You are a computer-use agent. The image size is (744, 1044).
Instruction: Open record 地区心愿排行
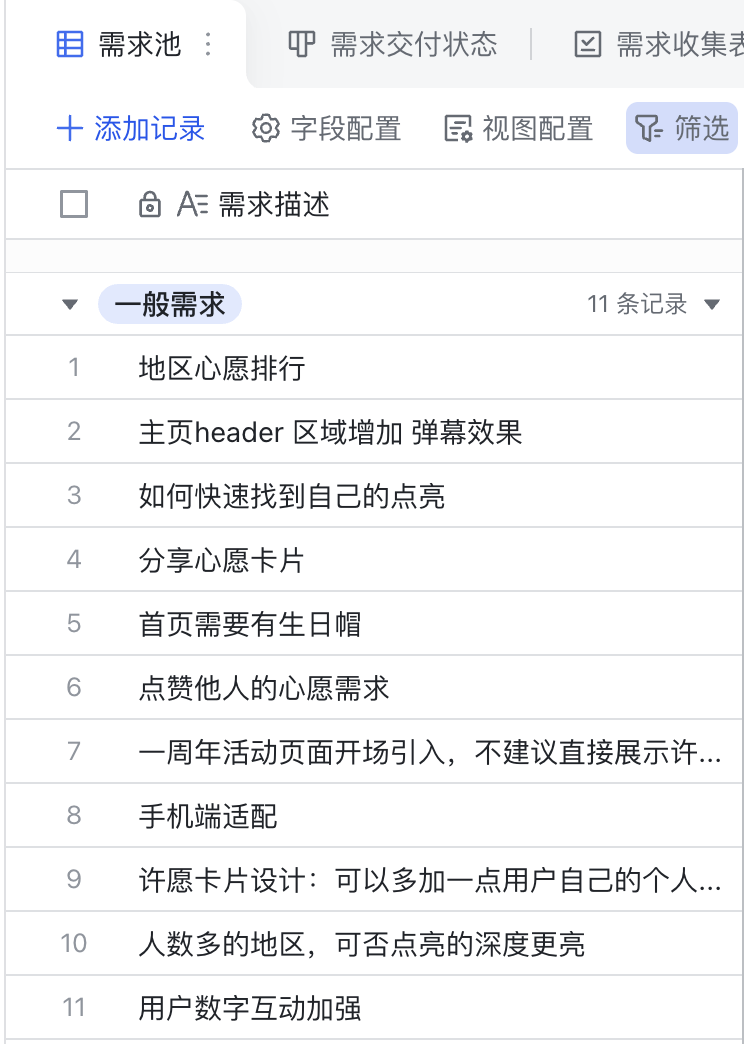click(222, 368)
